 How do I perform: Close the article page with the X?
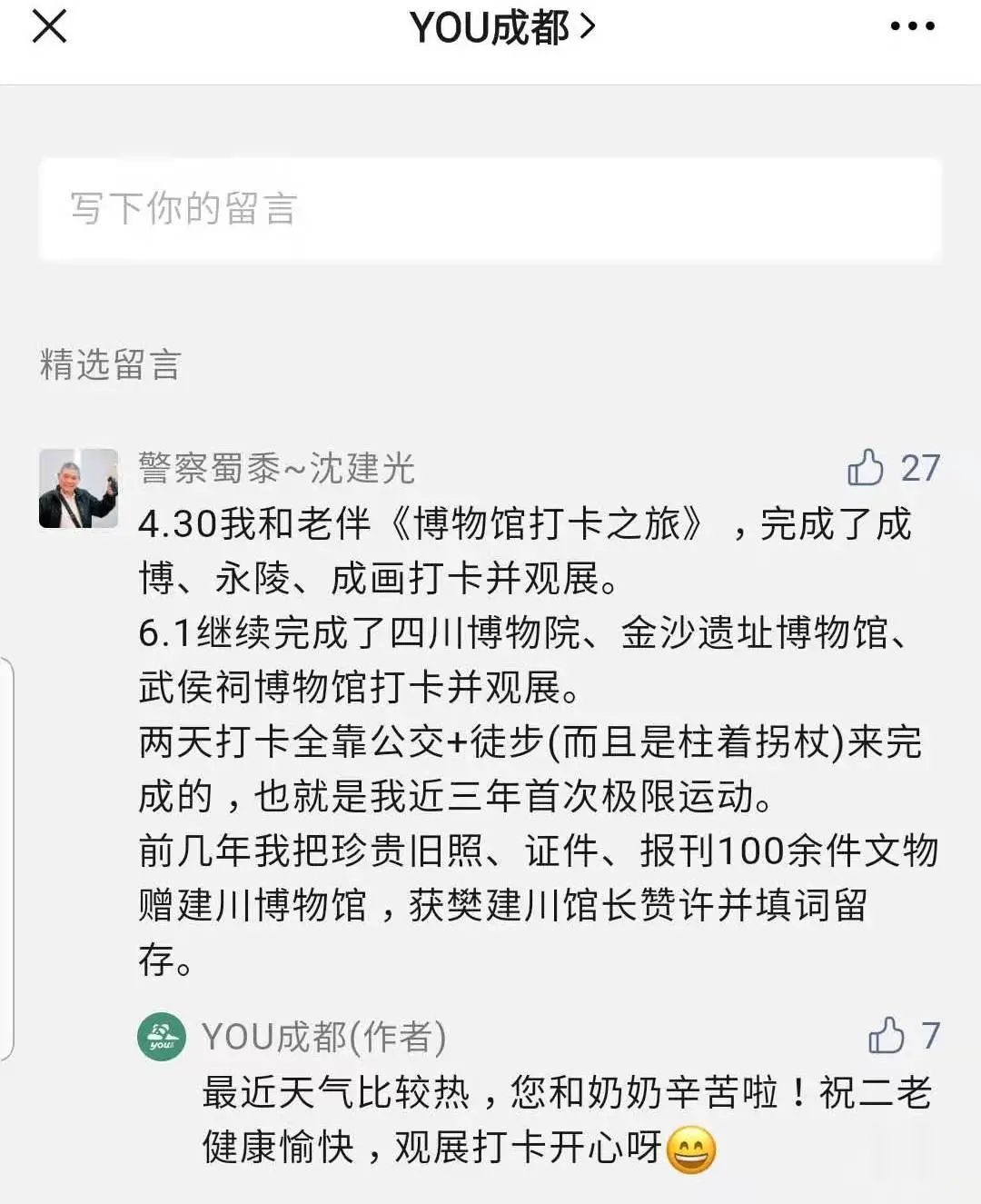coord(49,26)
